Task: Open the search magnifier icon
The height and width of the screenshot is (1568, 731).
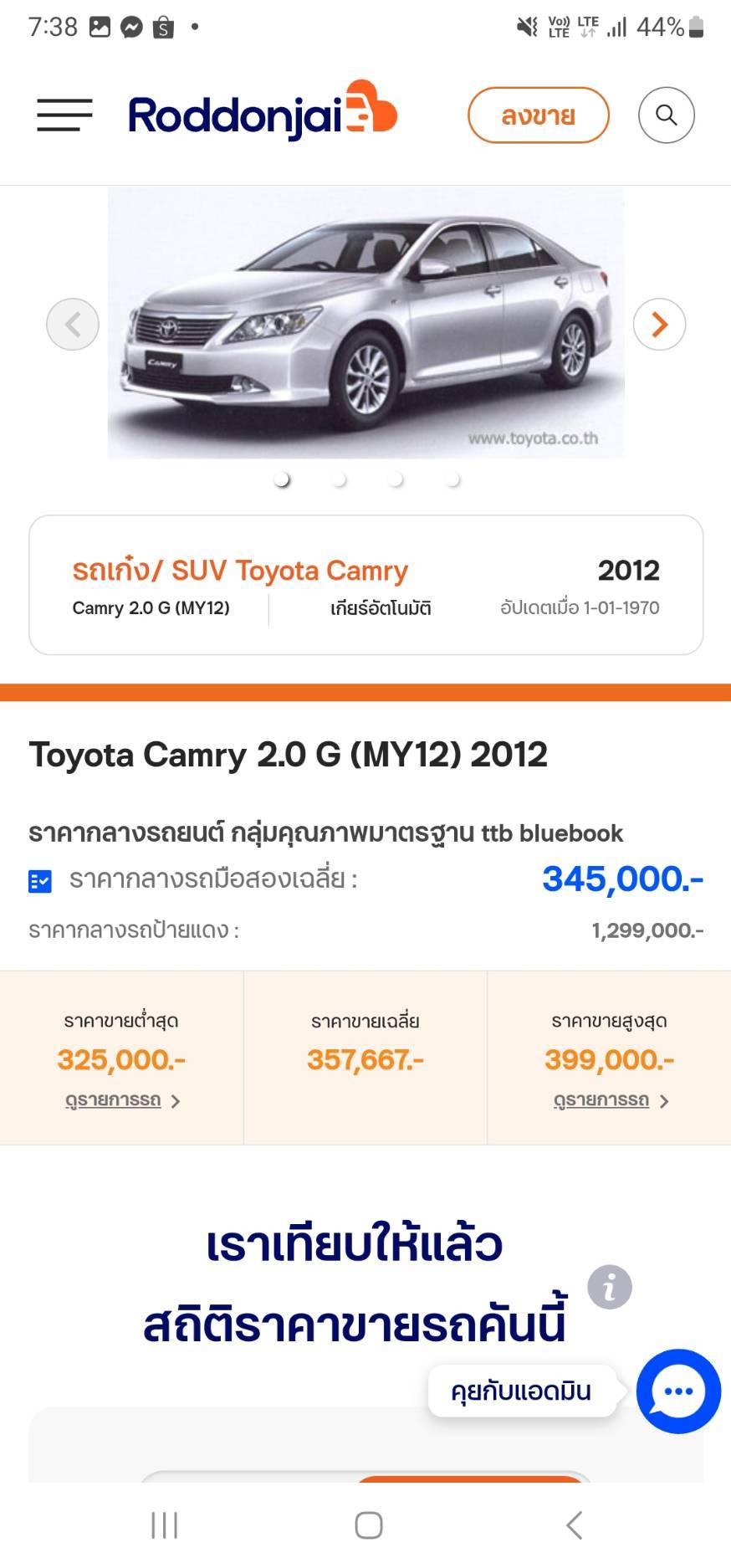Action: point(666,115)
